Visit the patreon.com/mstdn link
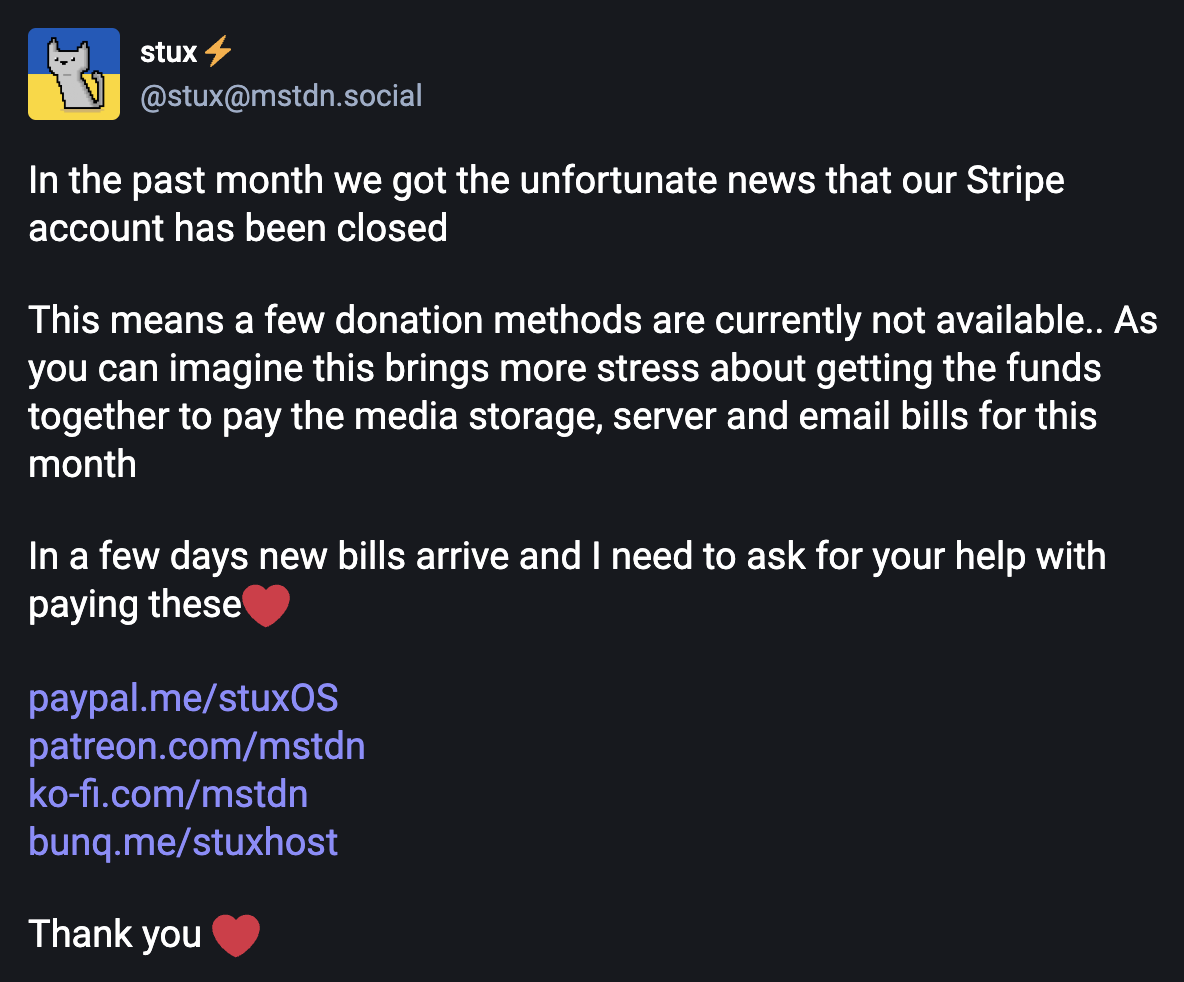The height and width of the screenshot is (982, 1184). click(196, 746)
